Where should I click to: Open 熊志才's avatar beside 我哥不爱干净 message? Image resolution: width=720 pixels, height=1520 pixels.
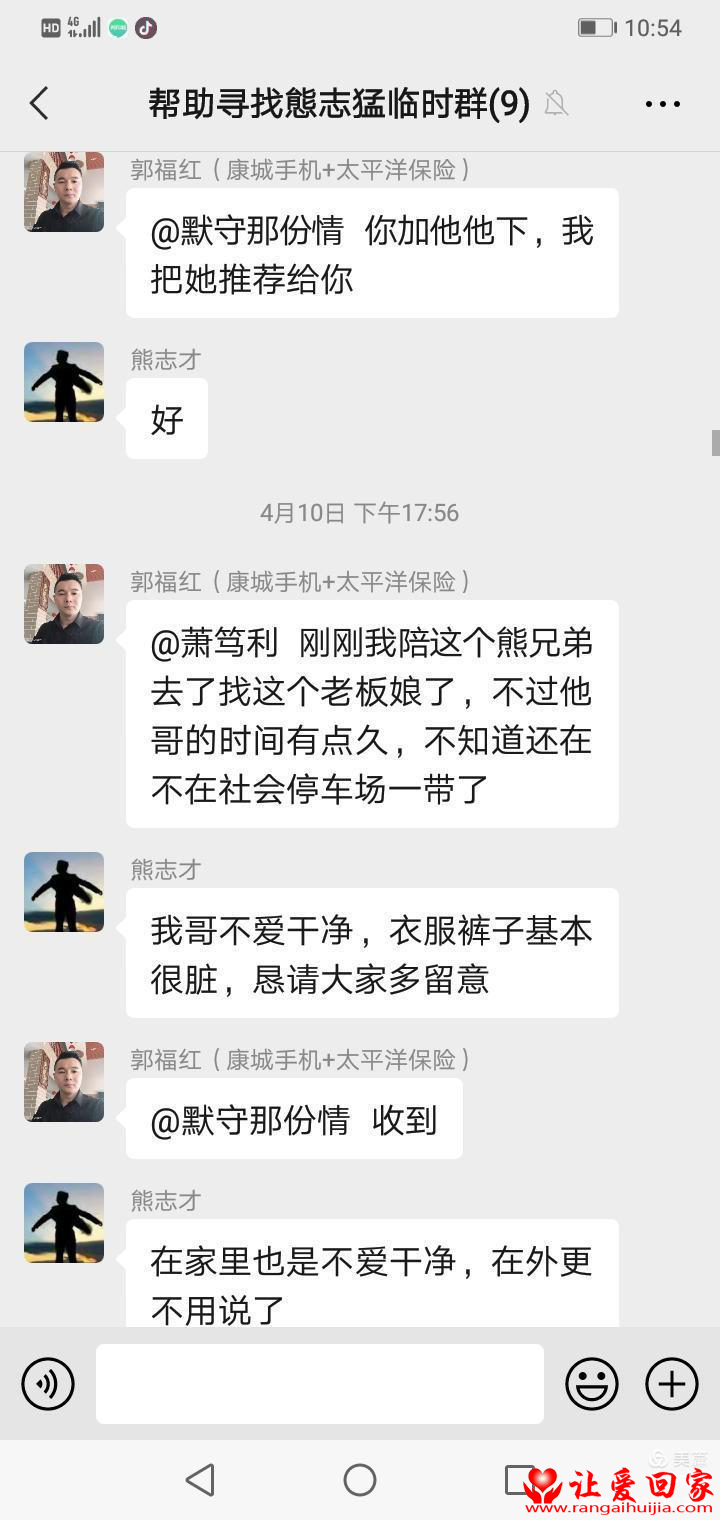tap(64, 892)
